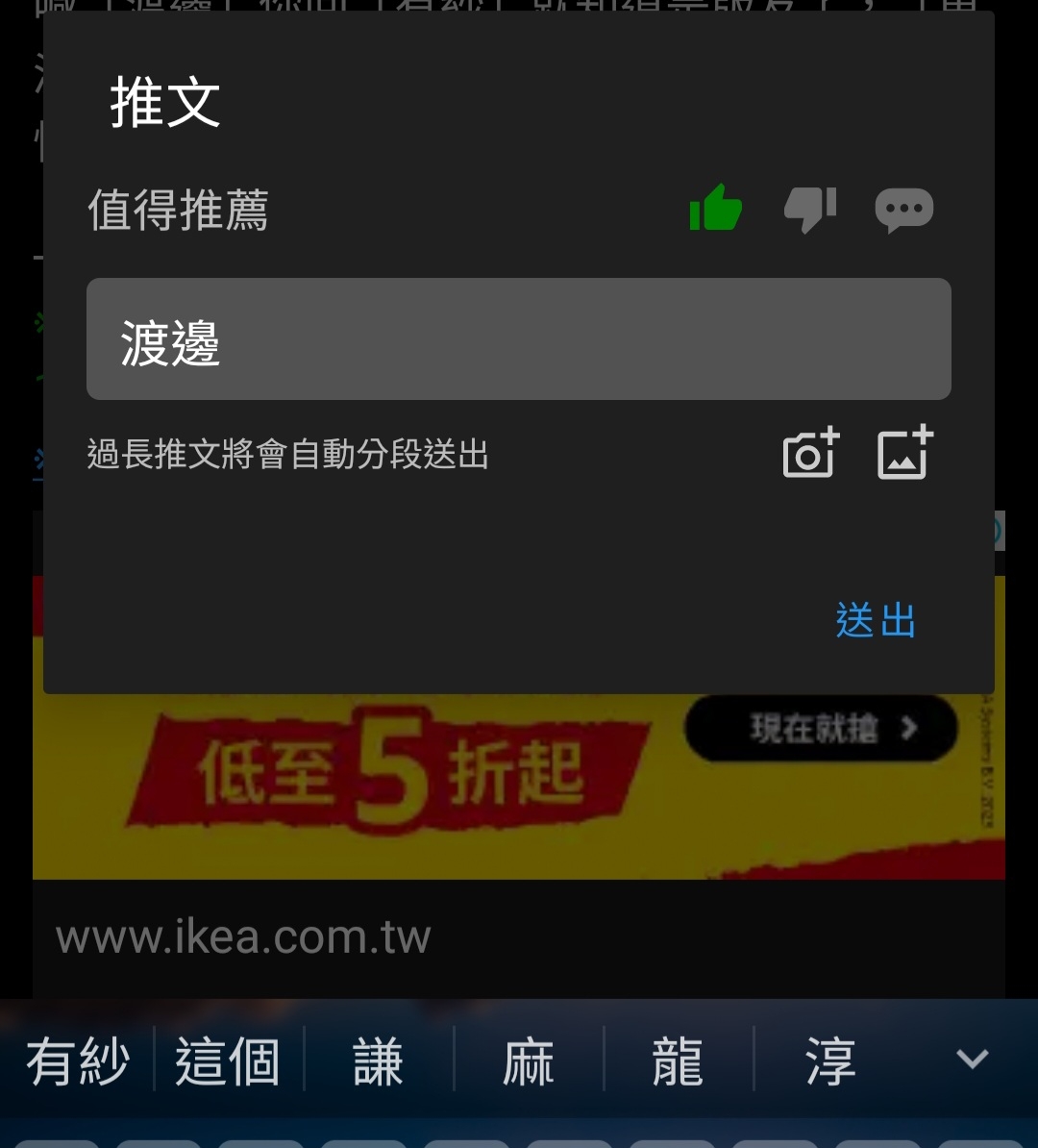Screen dimensions: 1038x1148
Task: Choose the keyboard suggestion 謙
Action: tap(378, 1061)
